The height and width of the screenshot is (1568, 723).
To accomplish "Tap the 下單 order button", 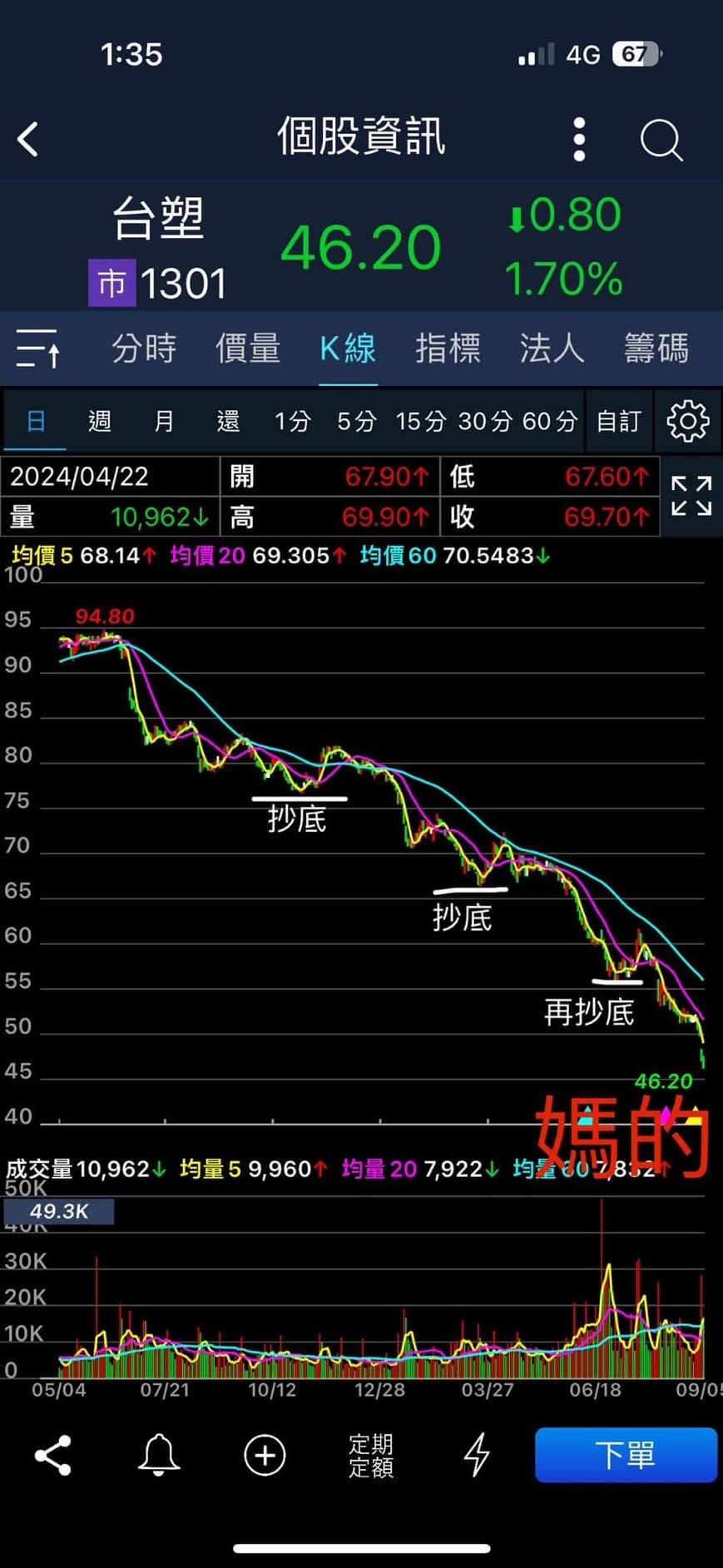I will [626, 1455].
